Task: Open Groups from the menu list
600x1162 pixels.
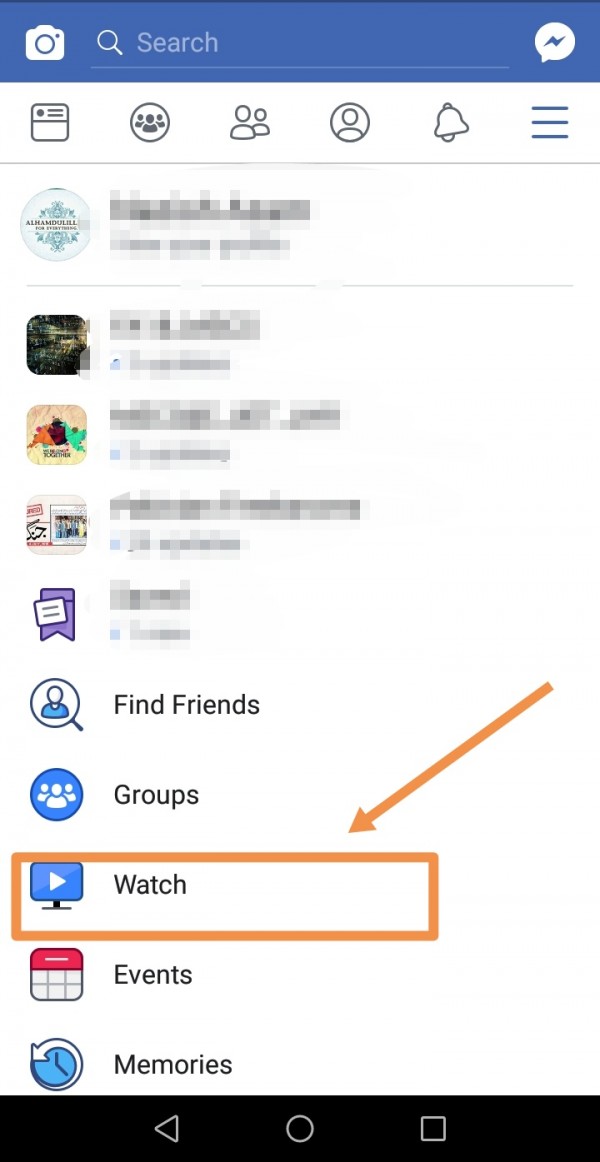Action: (156, 795)
